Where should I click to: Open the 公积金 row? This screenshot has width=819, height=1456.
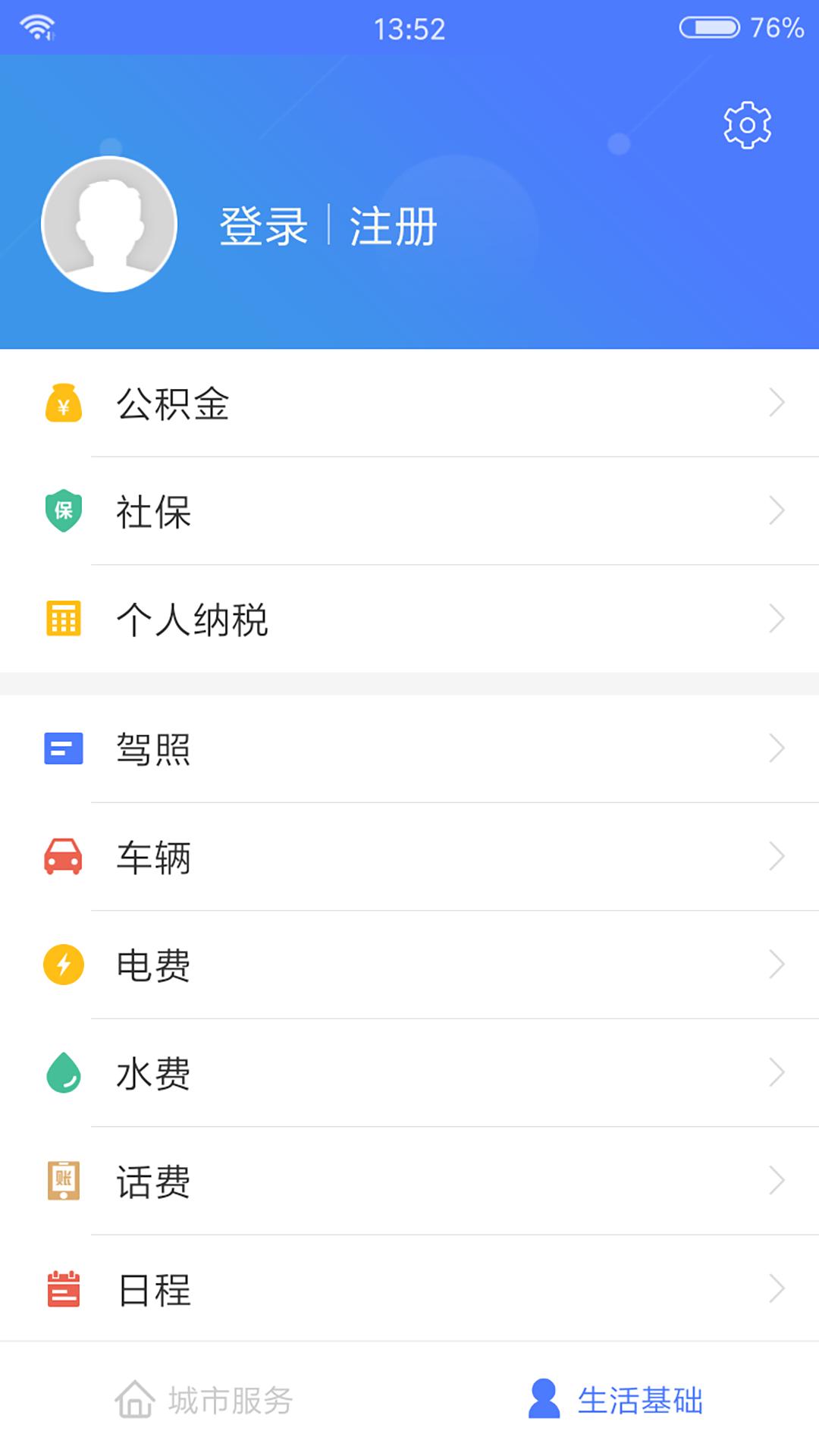click(409, 403)
